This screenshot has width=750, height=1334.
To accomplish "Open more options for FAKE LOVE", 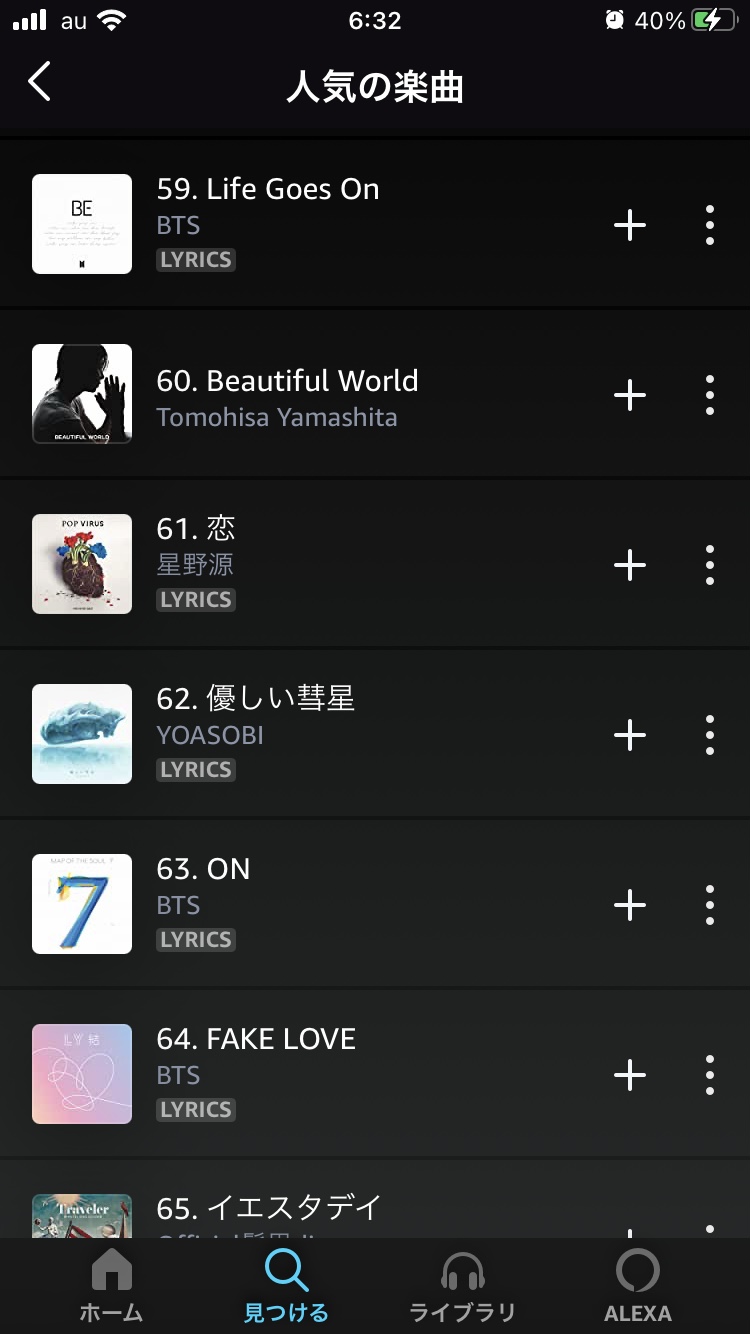I will click(x=710, y=1075).
